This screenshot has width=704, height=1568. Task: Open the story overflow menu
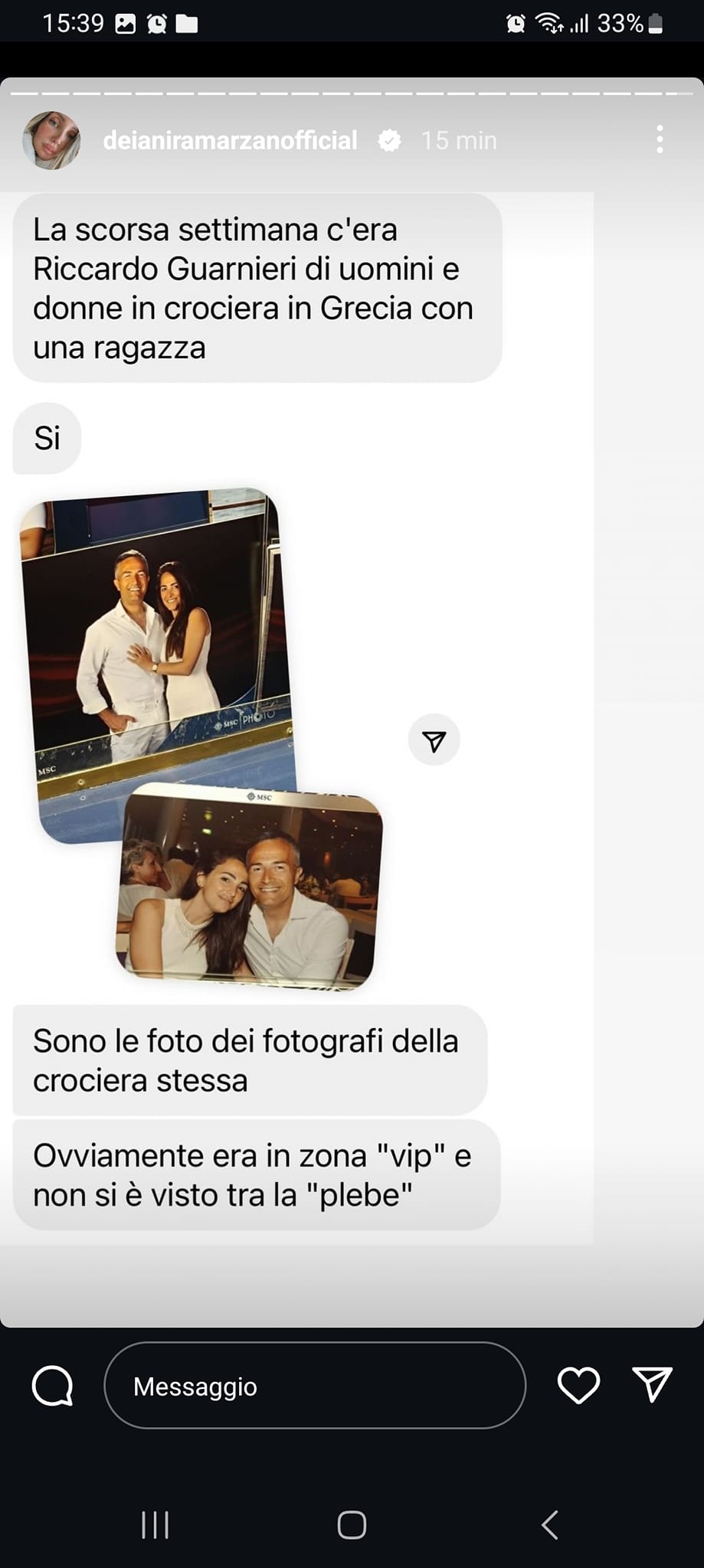(x=660, y=140)
